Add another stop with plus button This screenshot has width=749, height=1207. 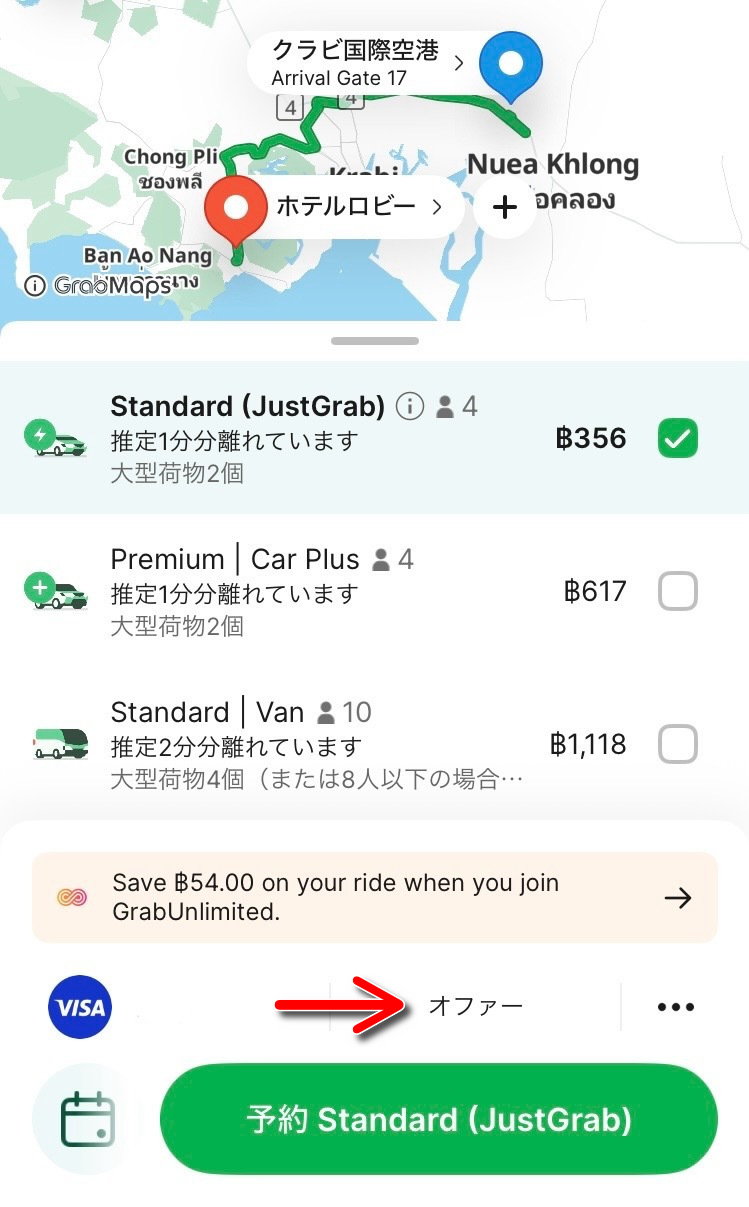click(505, 207)
